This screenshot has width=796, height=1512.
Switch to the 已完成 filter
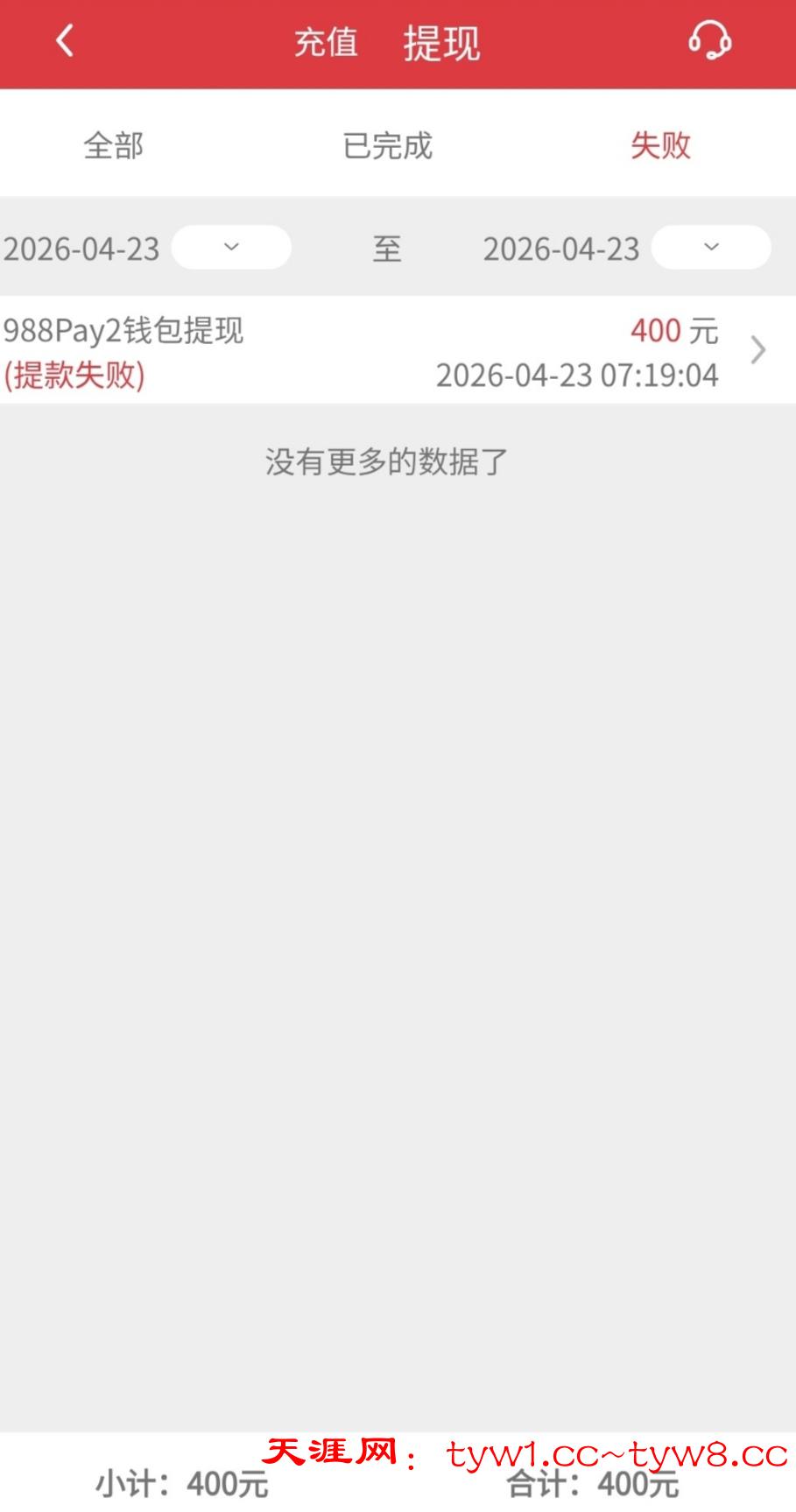point(387,145)
